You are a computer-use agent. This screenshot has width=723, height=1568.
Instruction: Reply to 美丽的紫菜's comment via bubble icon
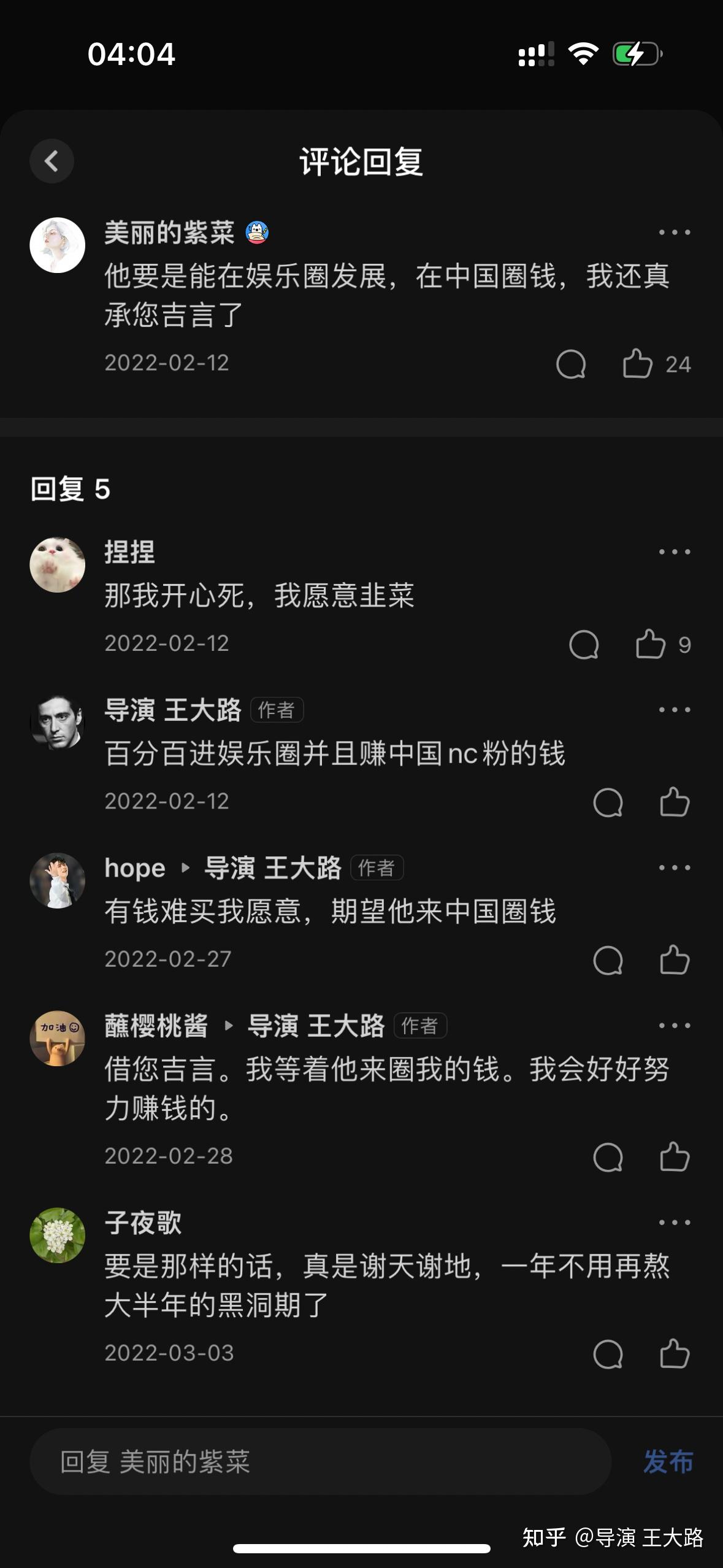pos(571,364)
